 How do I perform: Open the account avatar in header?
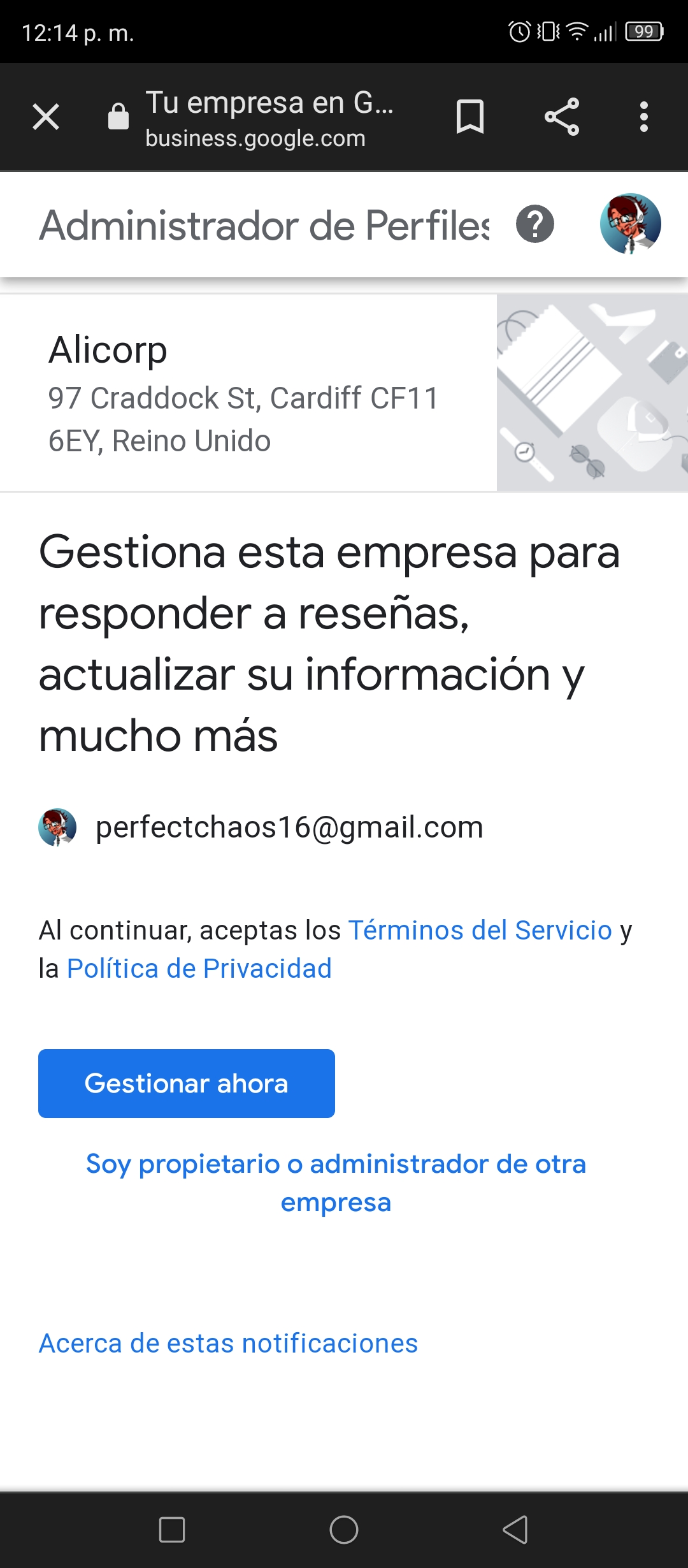(631, 224)
